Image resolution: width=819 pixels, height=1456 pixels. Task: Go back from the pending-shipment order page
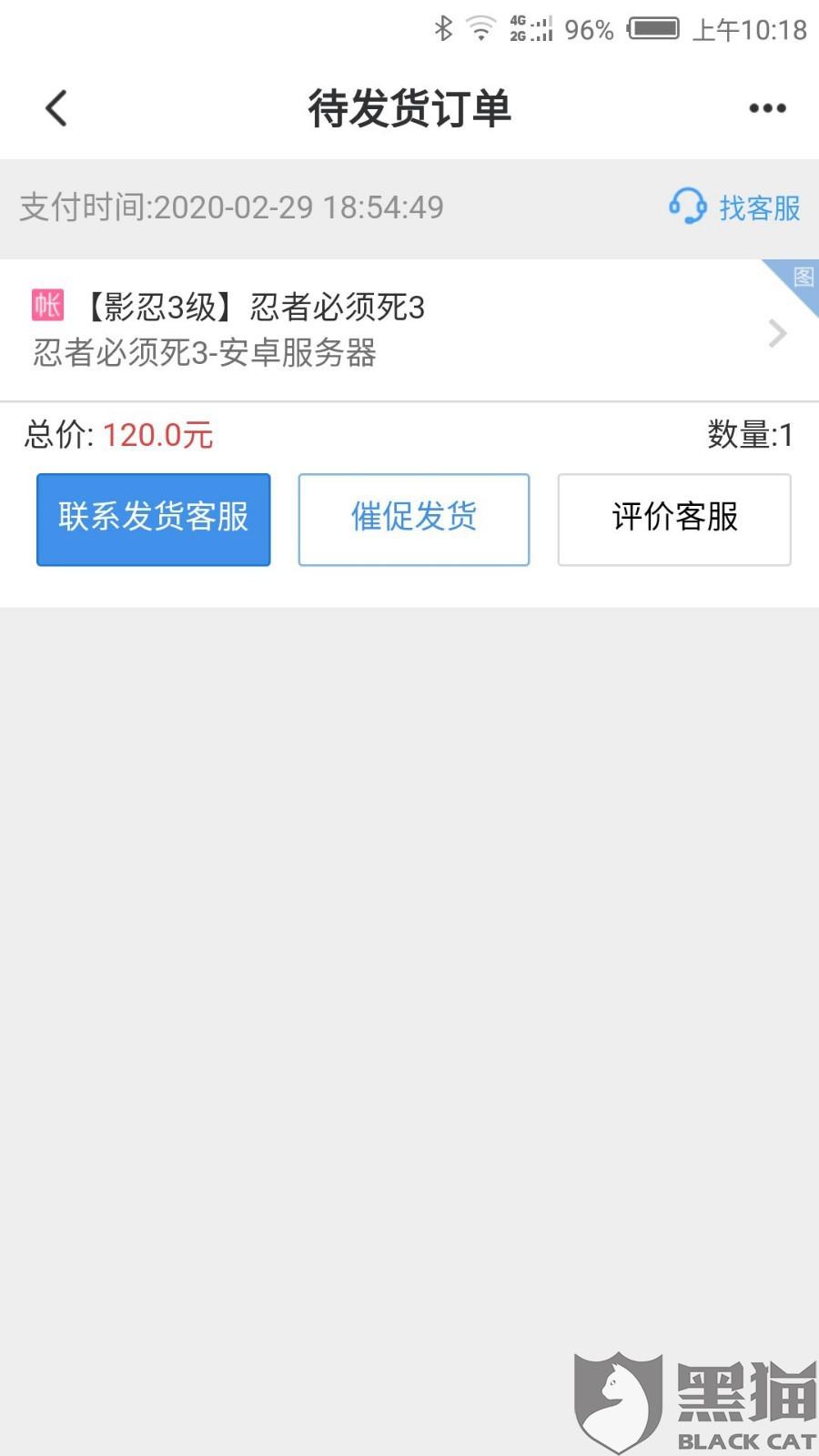tap(56, 108)
